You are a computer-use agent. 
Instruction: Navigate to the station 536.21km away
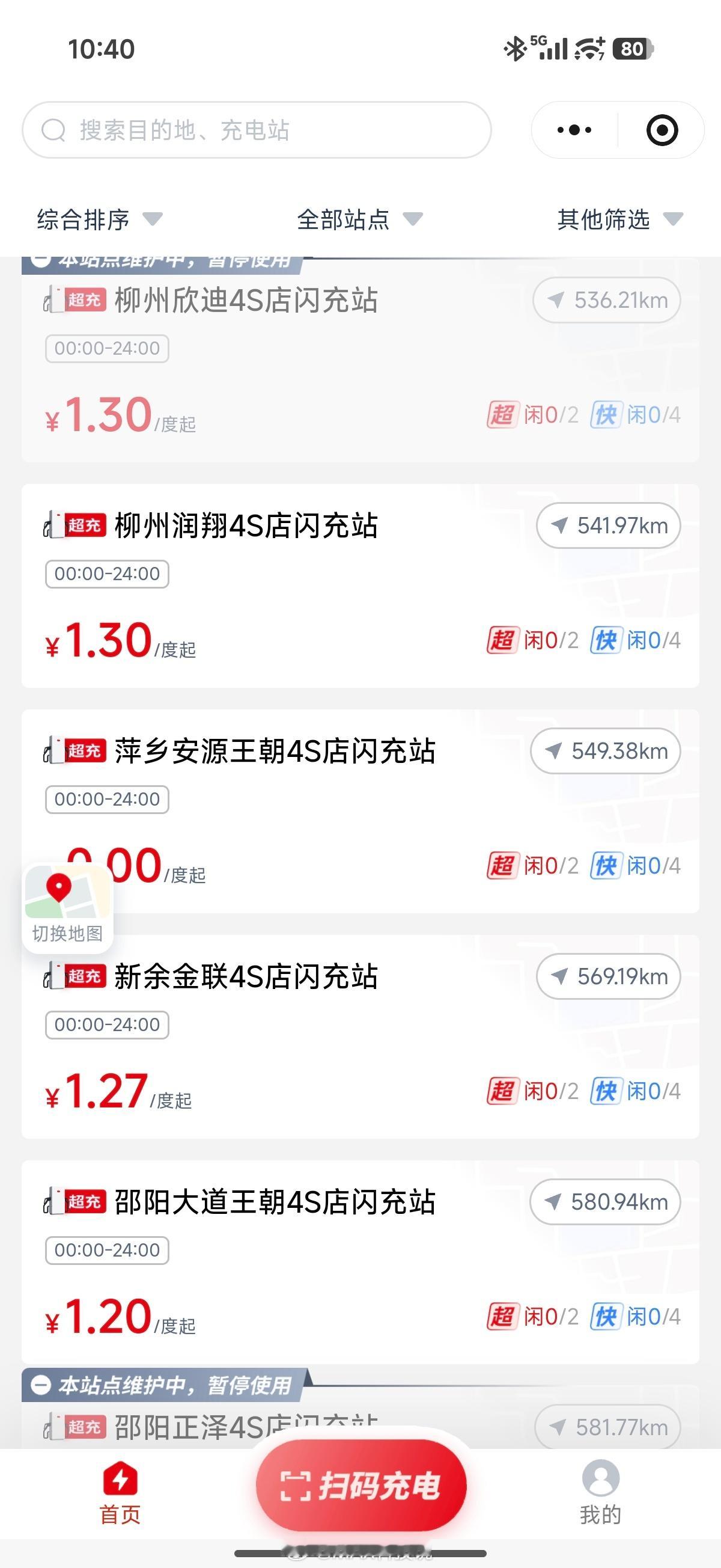607,300
